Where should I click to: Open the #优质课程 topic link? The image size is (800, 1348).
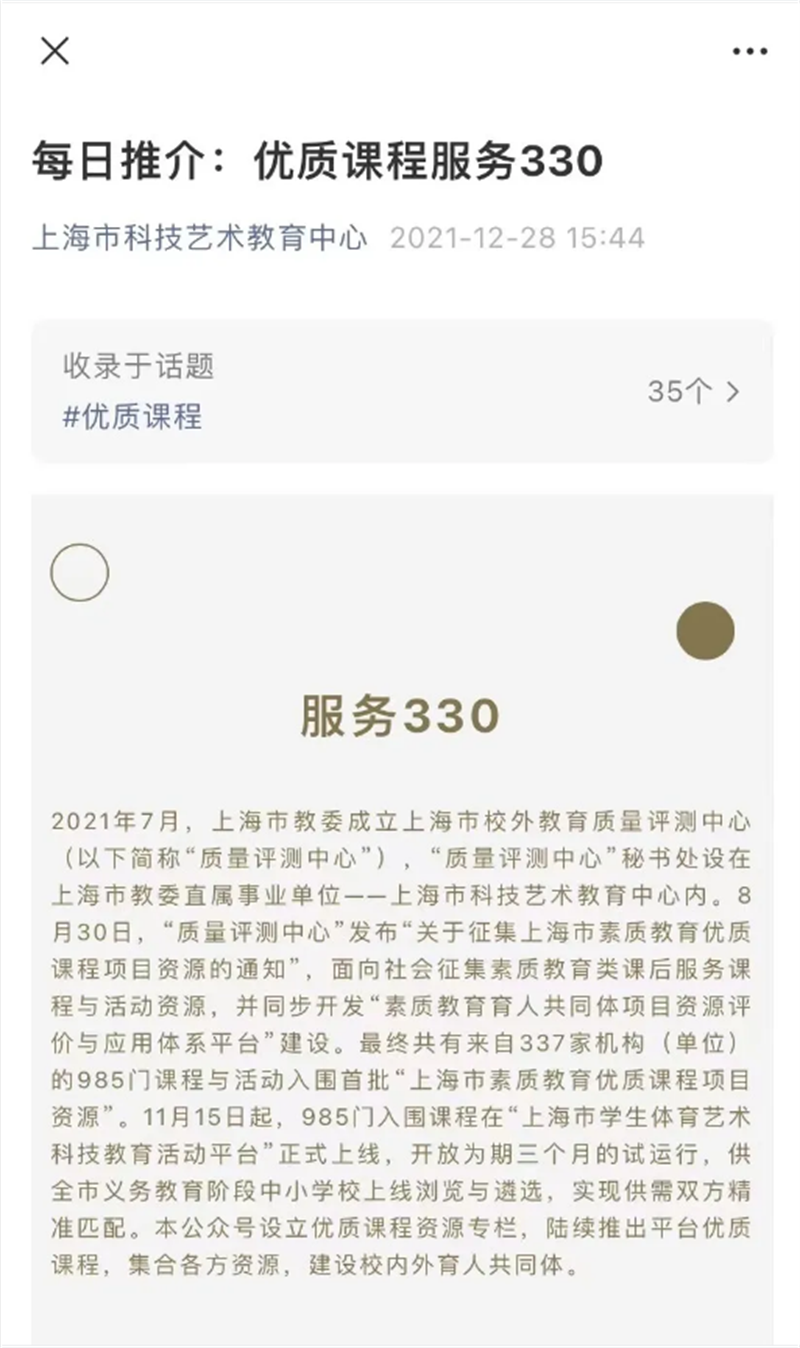coord(132,416)
